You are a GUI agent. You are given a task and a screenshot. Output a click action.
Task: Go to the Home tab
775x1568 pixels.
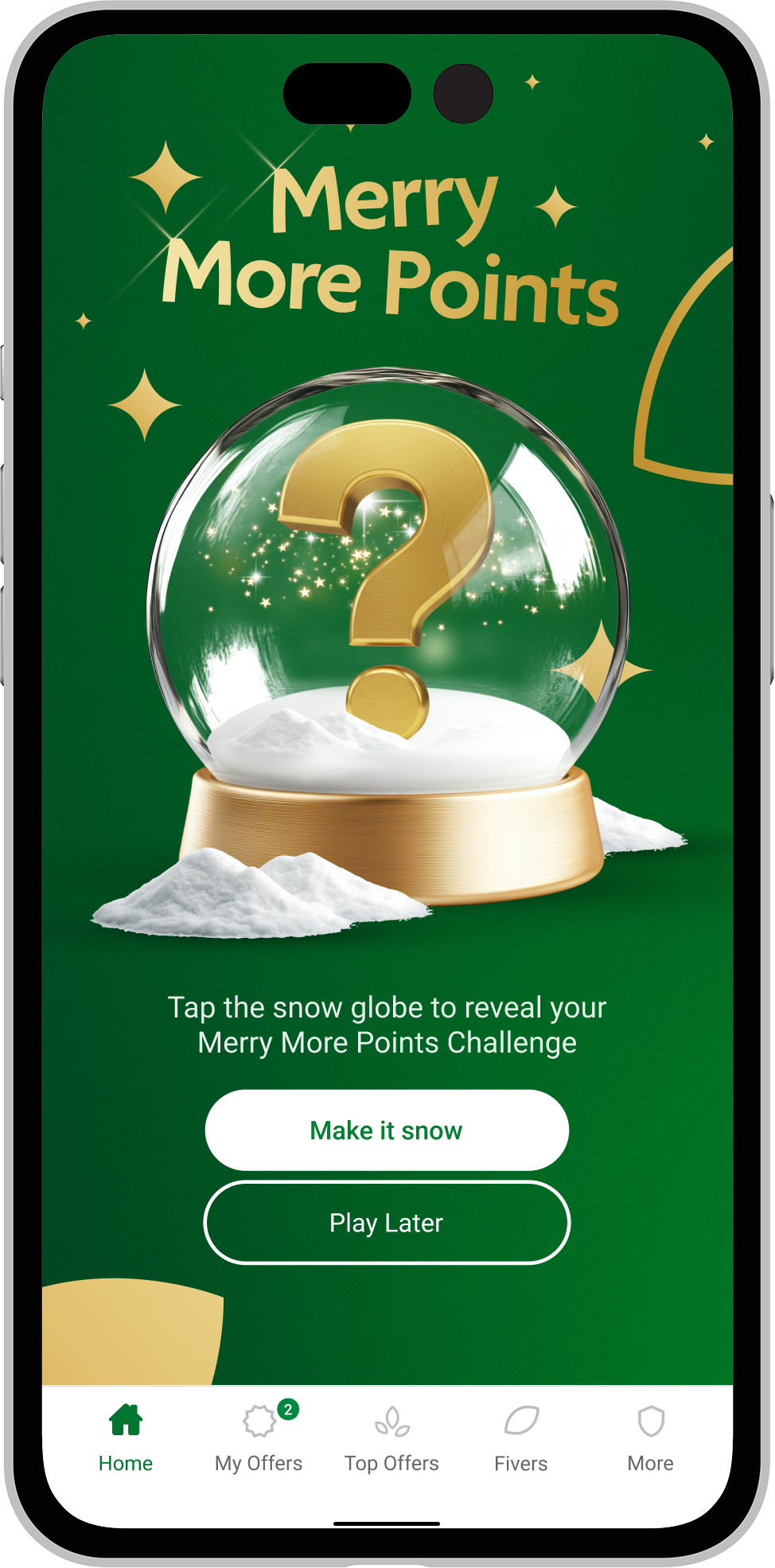click(x=126, y=1438)
